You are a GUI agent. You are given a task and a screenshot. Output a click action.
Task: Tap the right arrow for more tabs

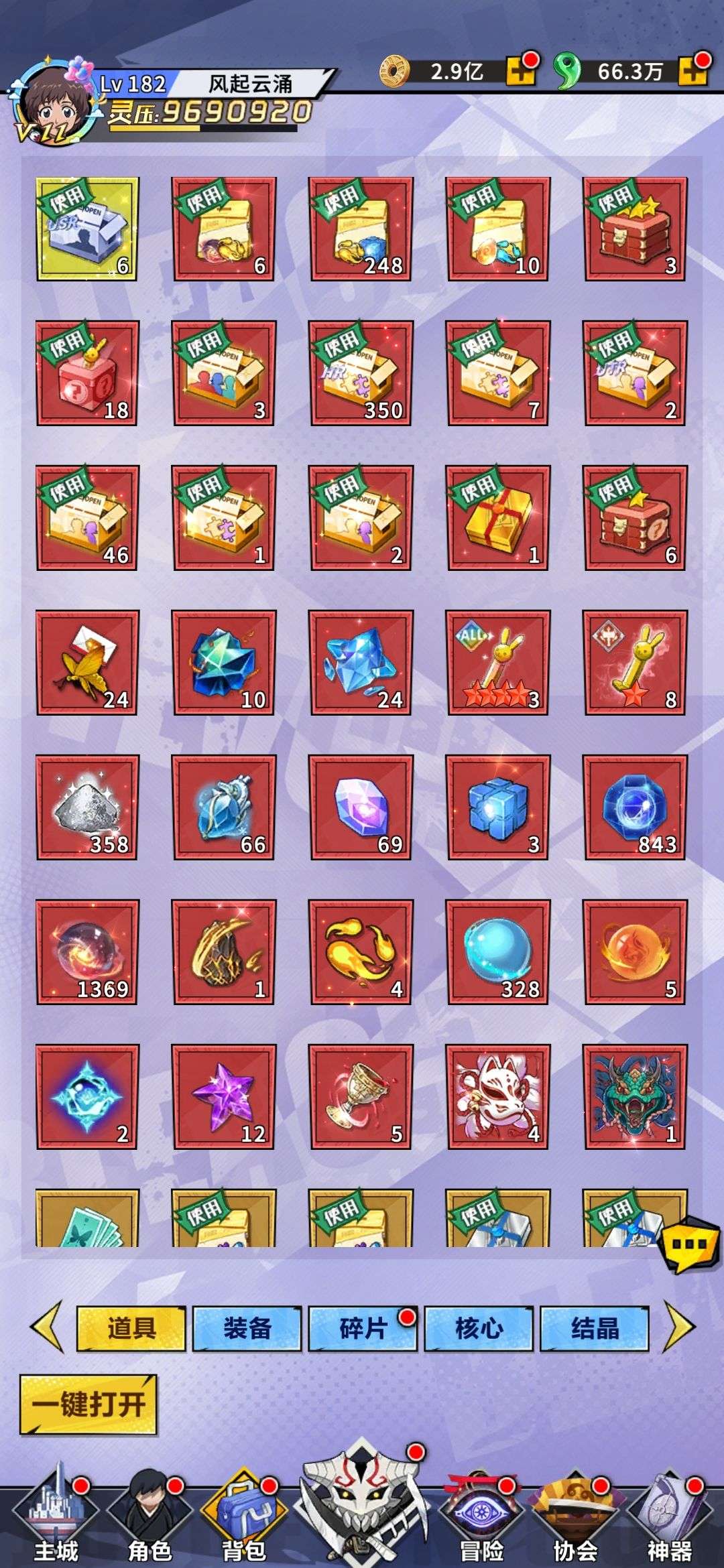(x=680, y=1326)
